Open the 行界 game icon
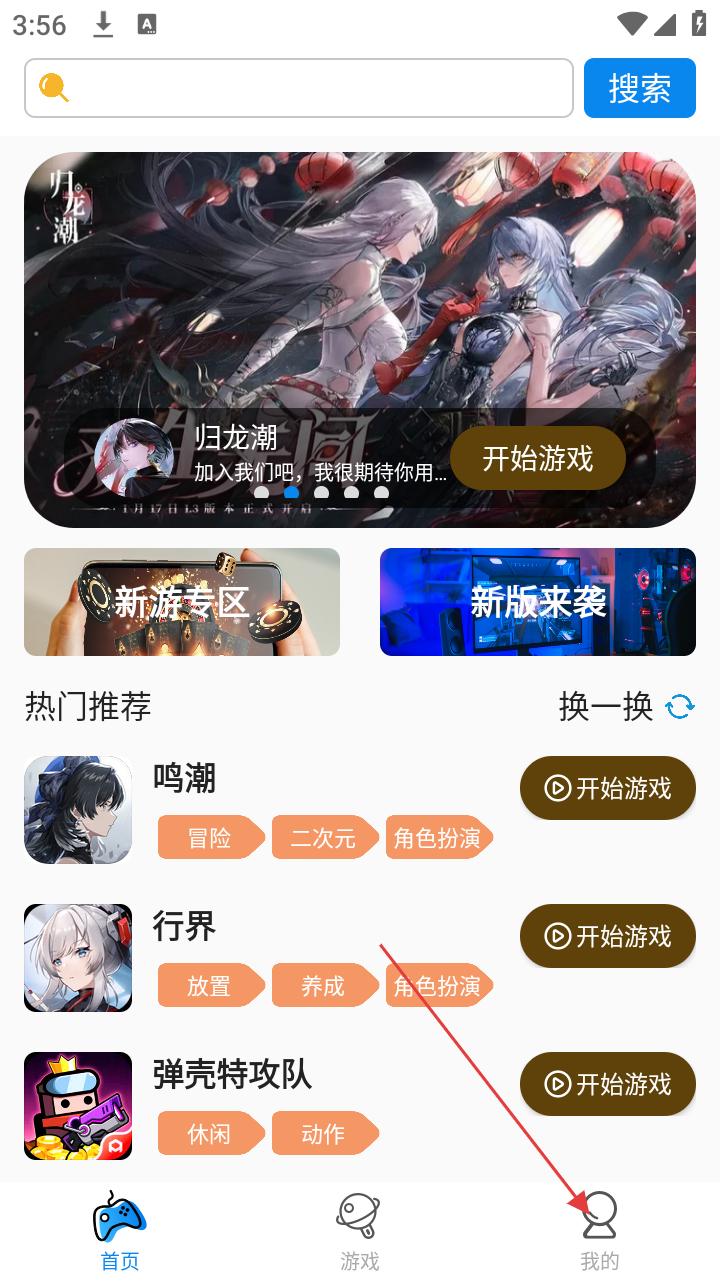Image resolution: width=720 pixels, height=1280 pixels. (x=78, y=958)
